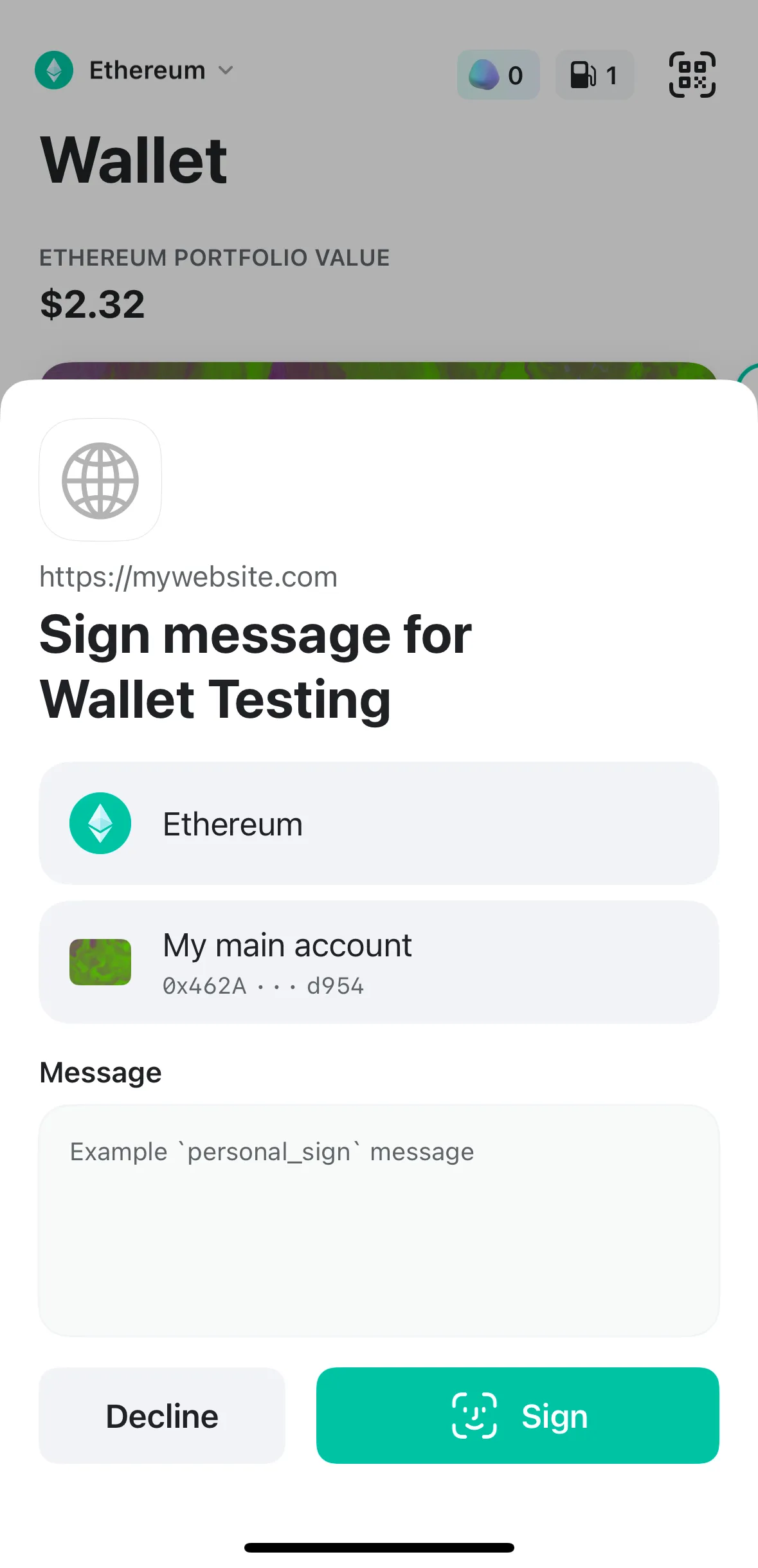Open the orb notification counter

coord(498,75)
